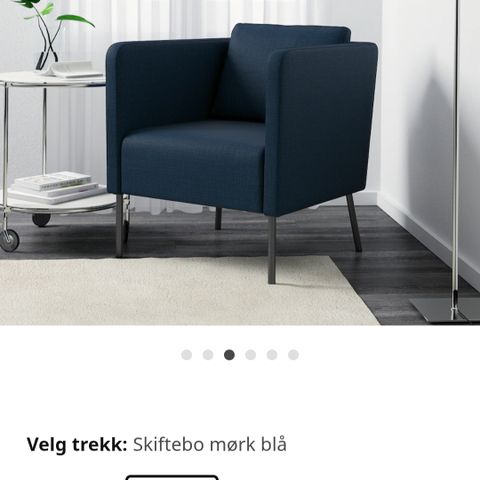The width and height of the screenshot is (480, 480).
Task: Choose the outlined cover swatch below Velg trekk
Action: point(172,477)
